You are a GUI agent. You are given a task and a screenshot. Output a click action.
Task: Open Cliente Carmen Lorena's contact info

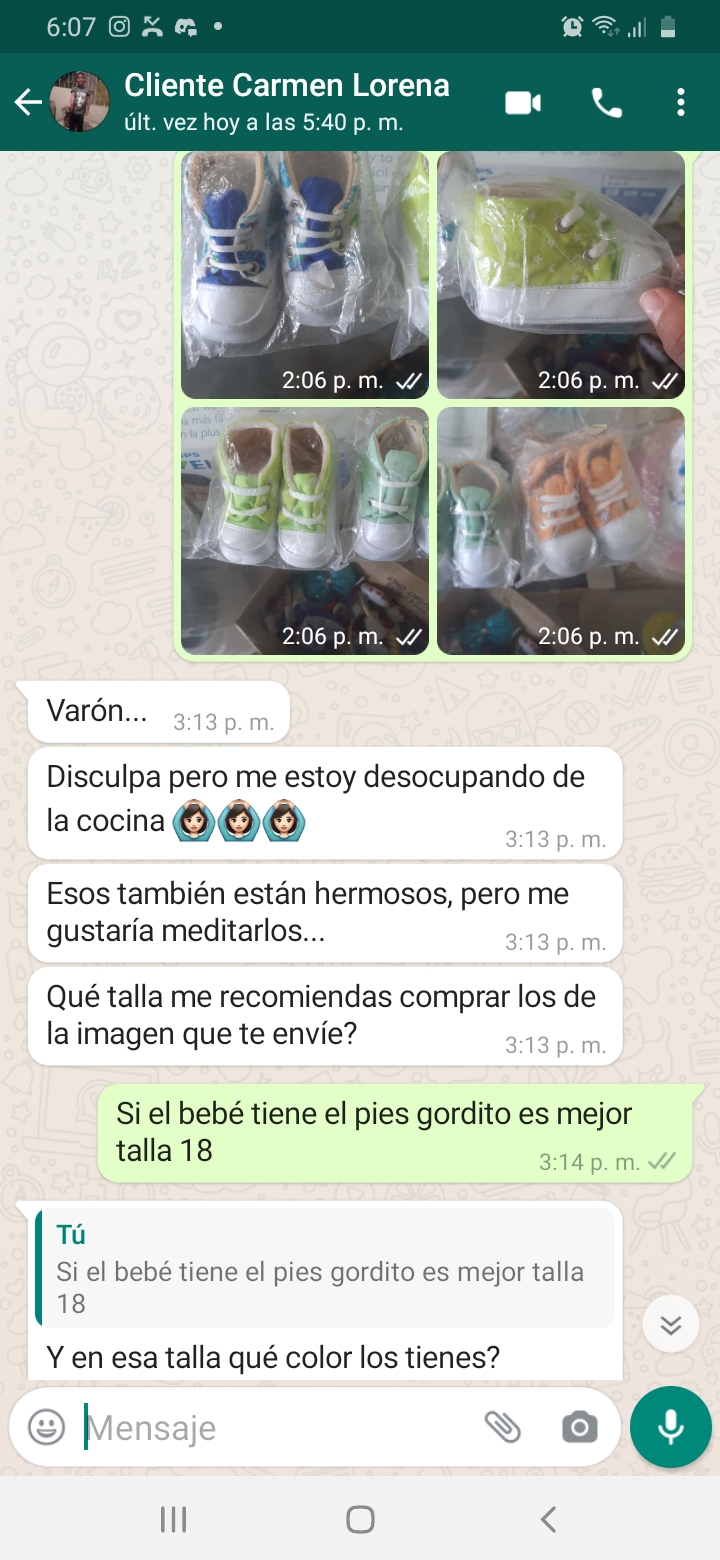click(286, 102)
